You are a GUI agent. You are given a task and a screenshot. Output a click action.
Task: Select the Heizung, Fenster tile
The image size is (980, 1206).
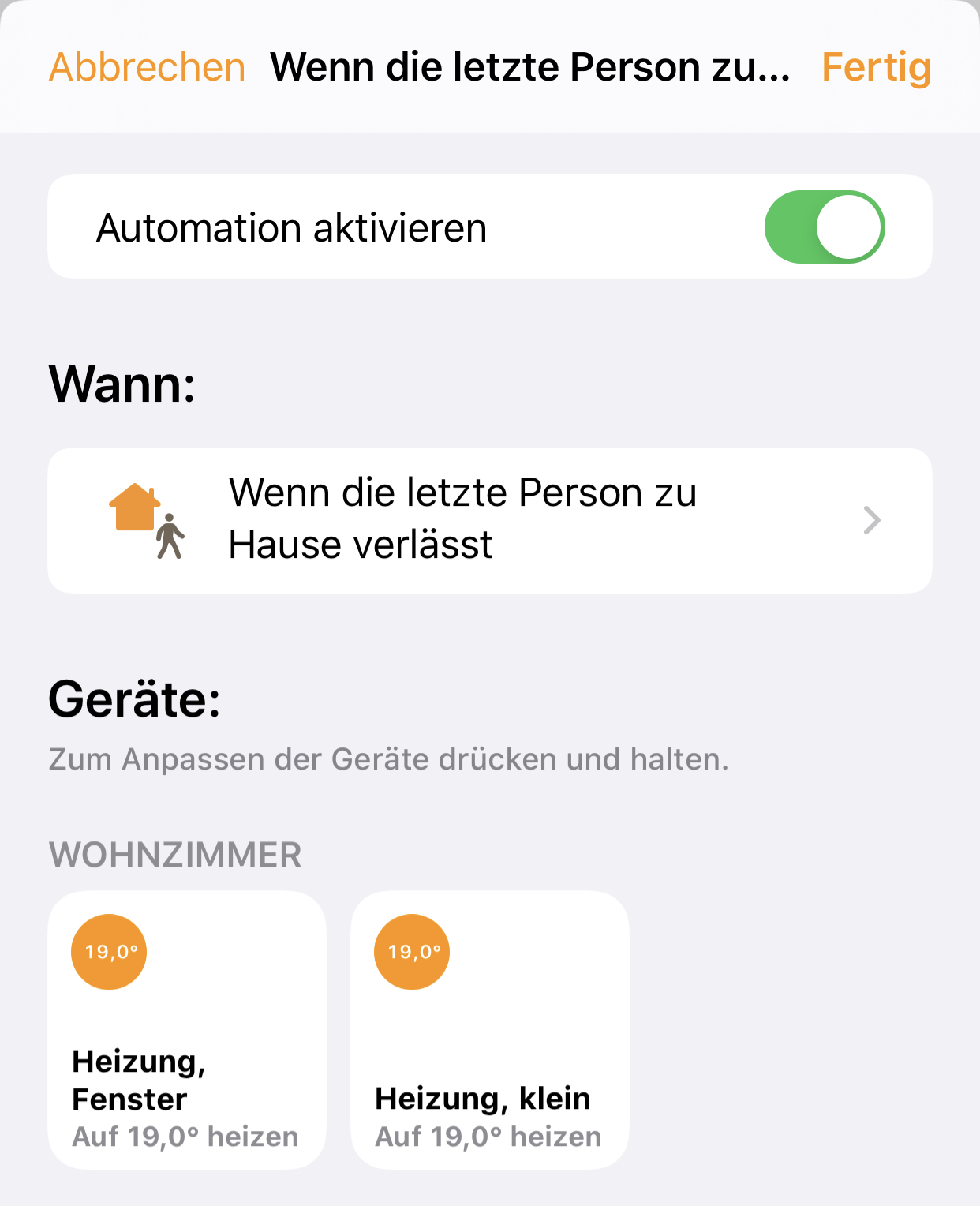[x=187, y=1029]
